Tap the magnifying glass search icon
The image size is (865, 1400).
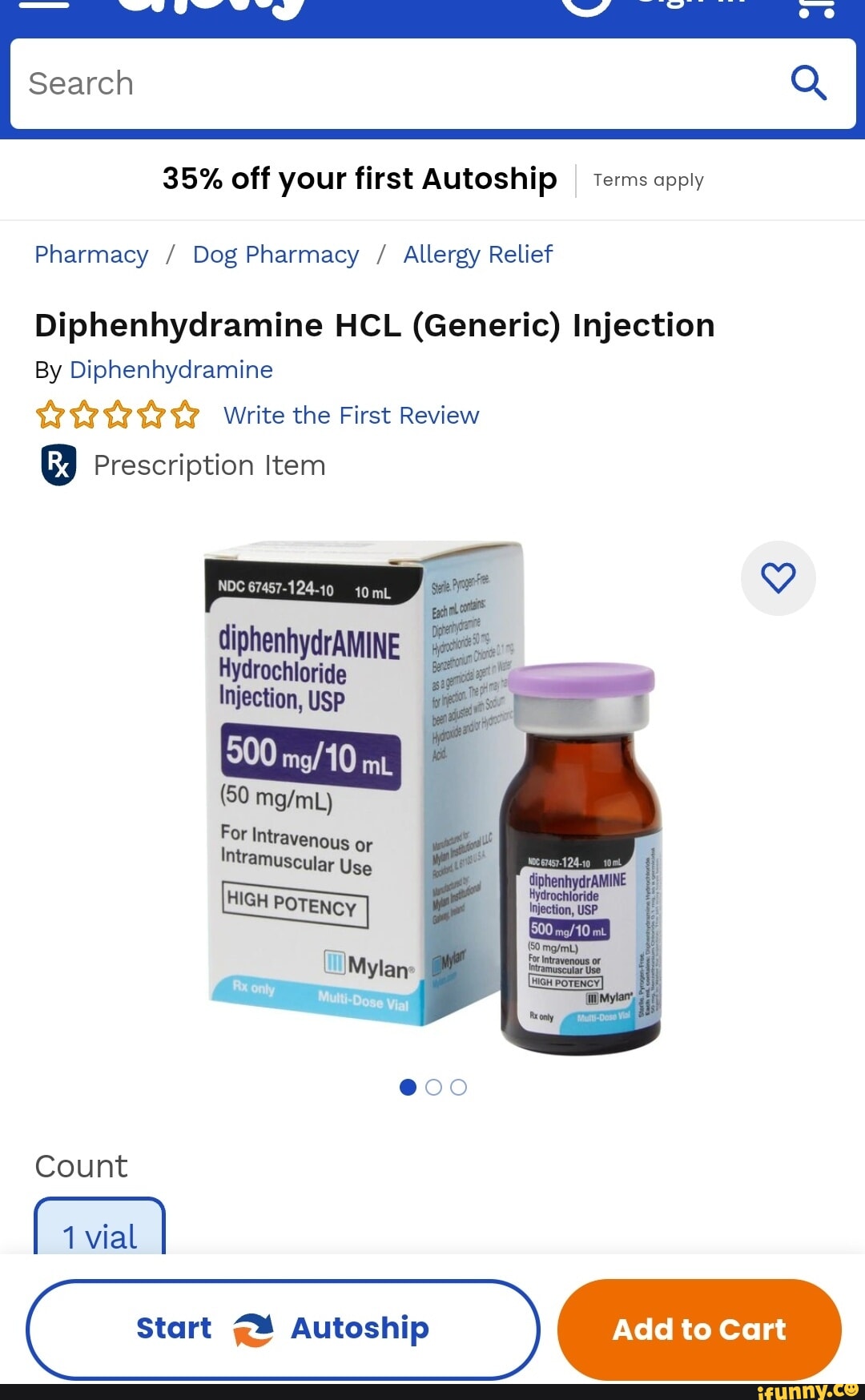pos(808,82)
